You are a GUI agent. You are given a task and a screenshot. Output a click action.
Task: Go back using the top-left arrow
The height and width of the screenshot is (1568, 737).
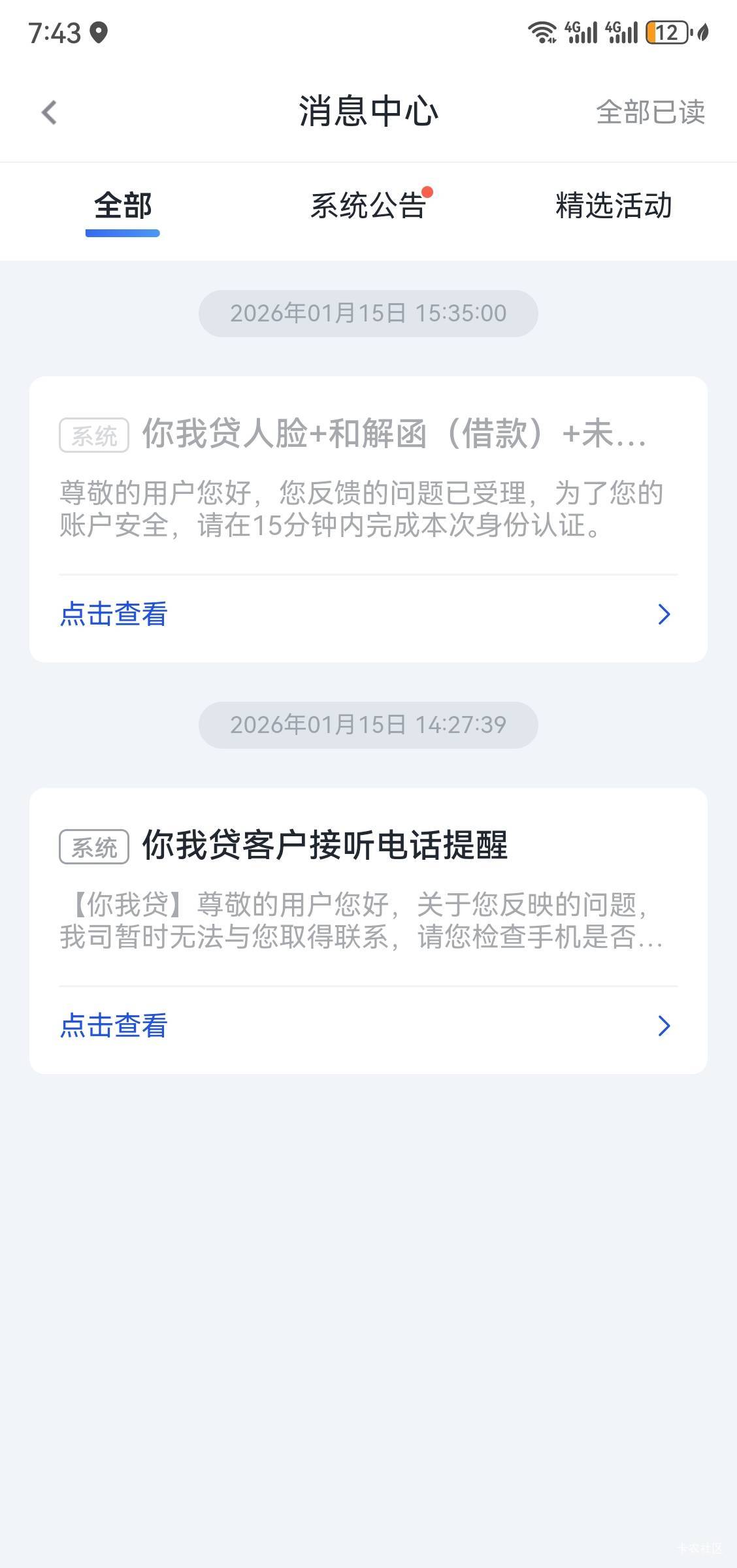point(49,112)
